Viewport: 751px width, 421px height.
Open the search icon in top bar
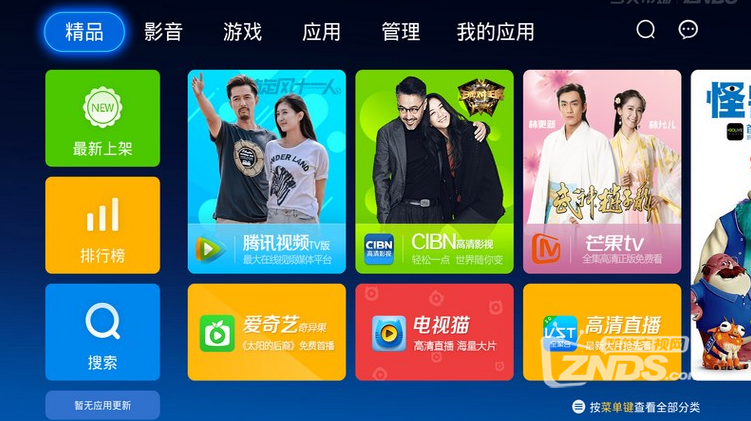point(646,30)
